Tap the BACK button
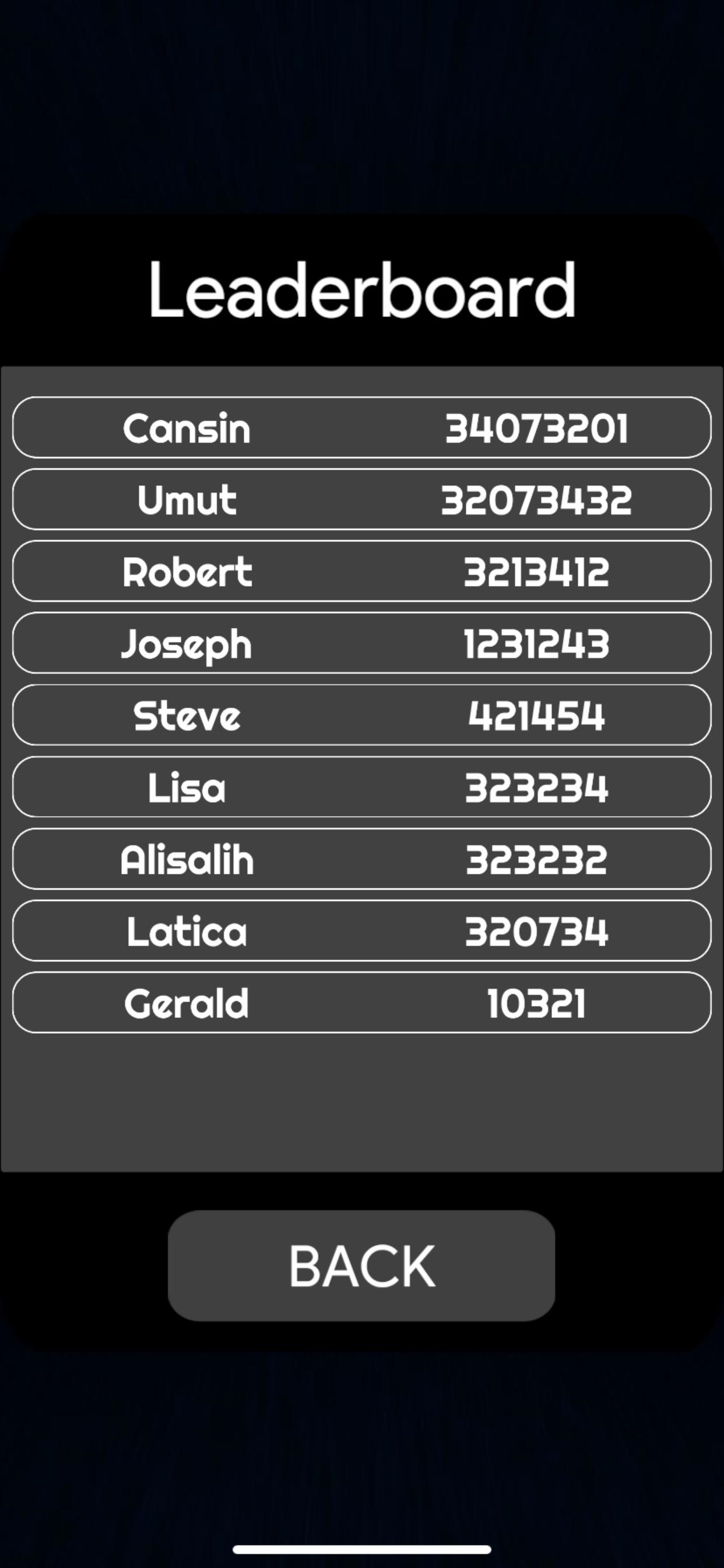This screenshot has width=724, height=1568. coord(361,1265)
